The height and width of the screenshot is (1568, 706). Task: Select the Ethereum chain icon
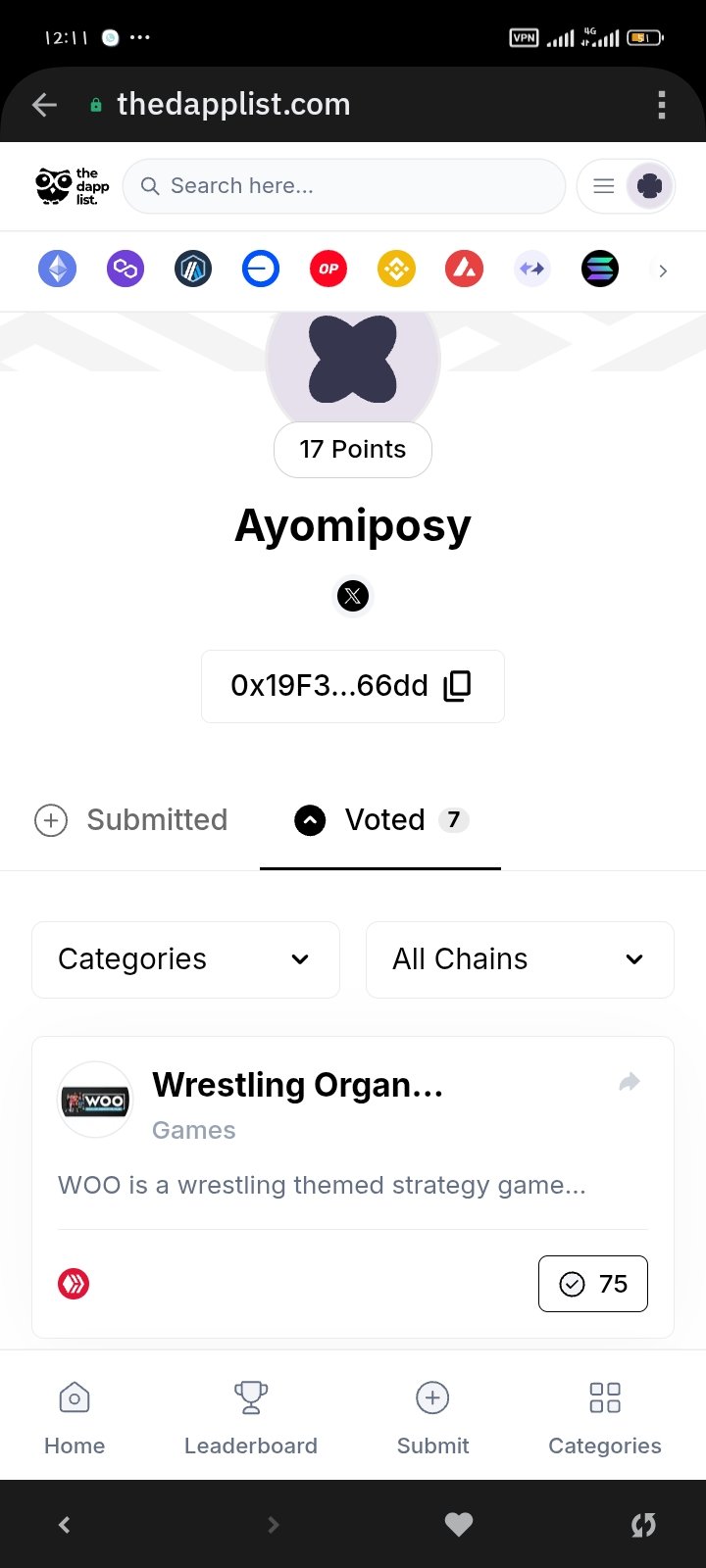57,269
